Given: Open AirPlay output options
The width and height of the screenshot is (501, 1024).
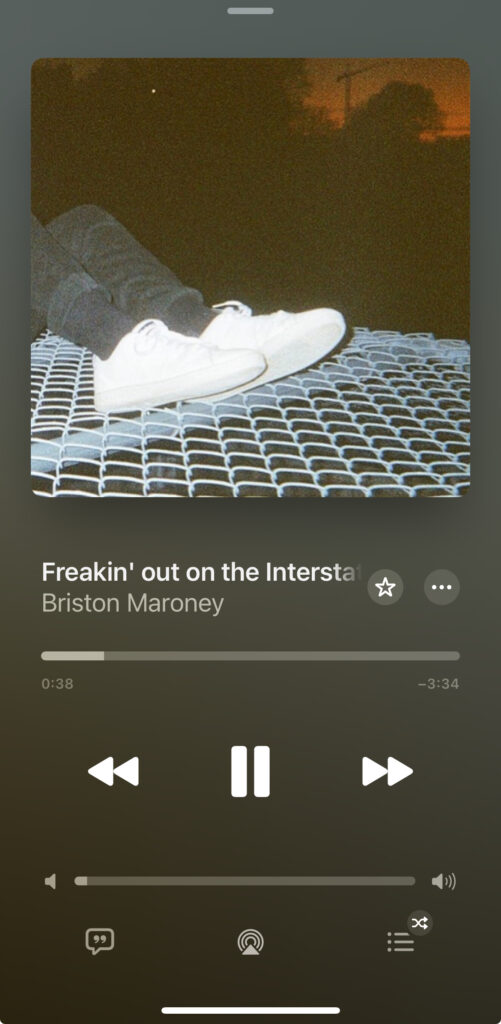Looking at the screenshot, I should (x=250, y=942).
